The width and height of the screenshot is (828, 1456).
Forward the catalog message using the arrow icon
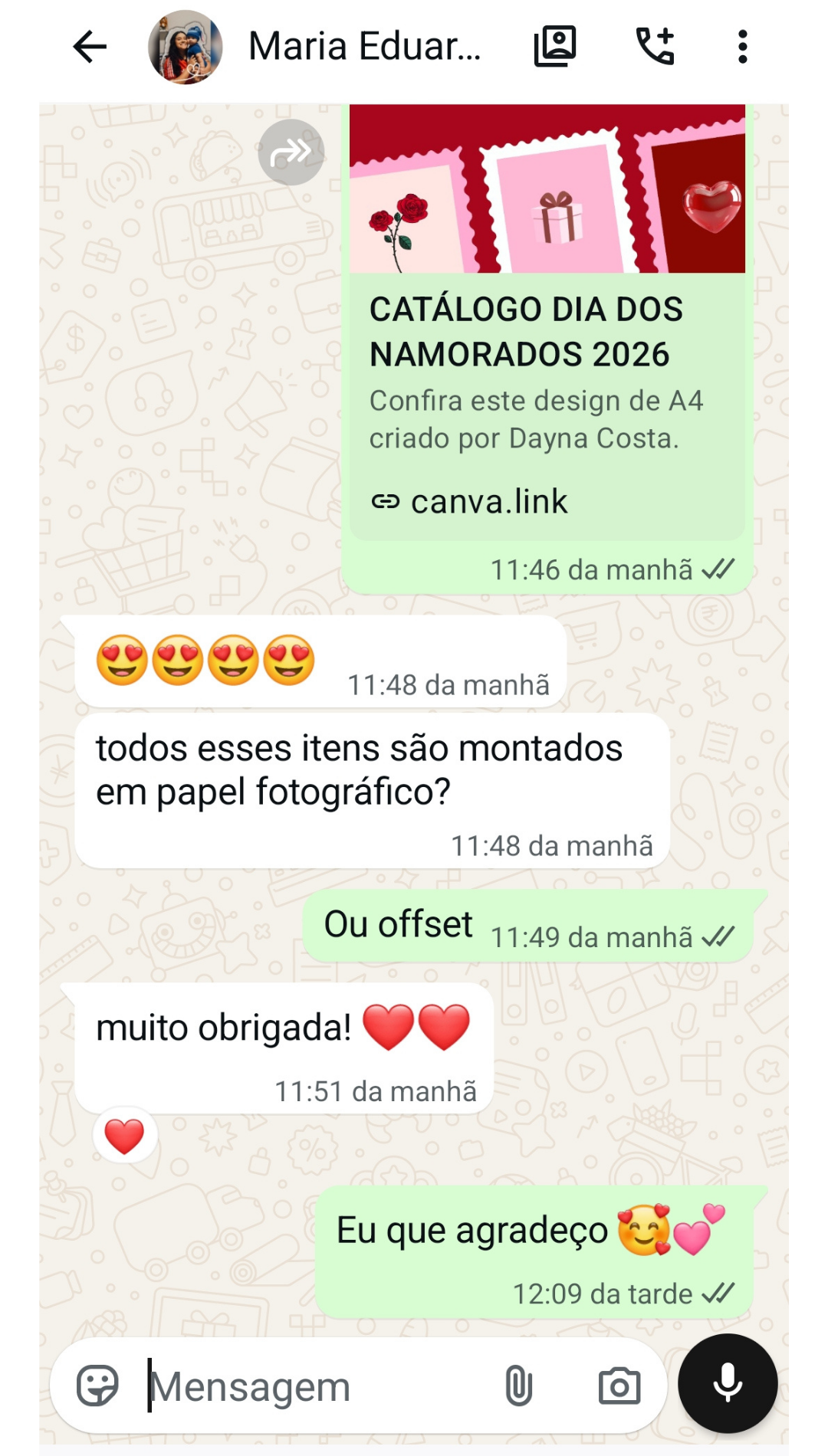click(x=291, y=152)
